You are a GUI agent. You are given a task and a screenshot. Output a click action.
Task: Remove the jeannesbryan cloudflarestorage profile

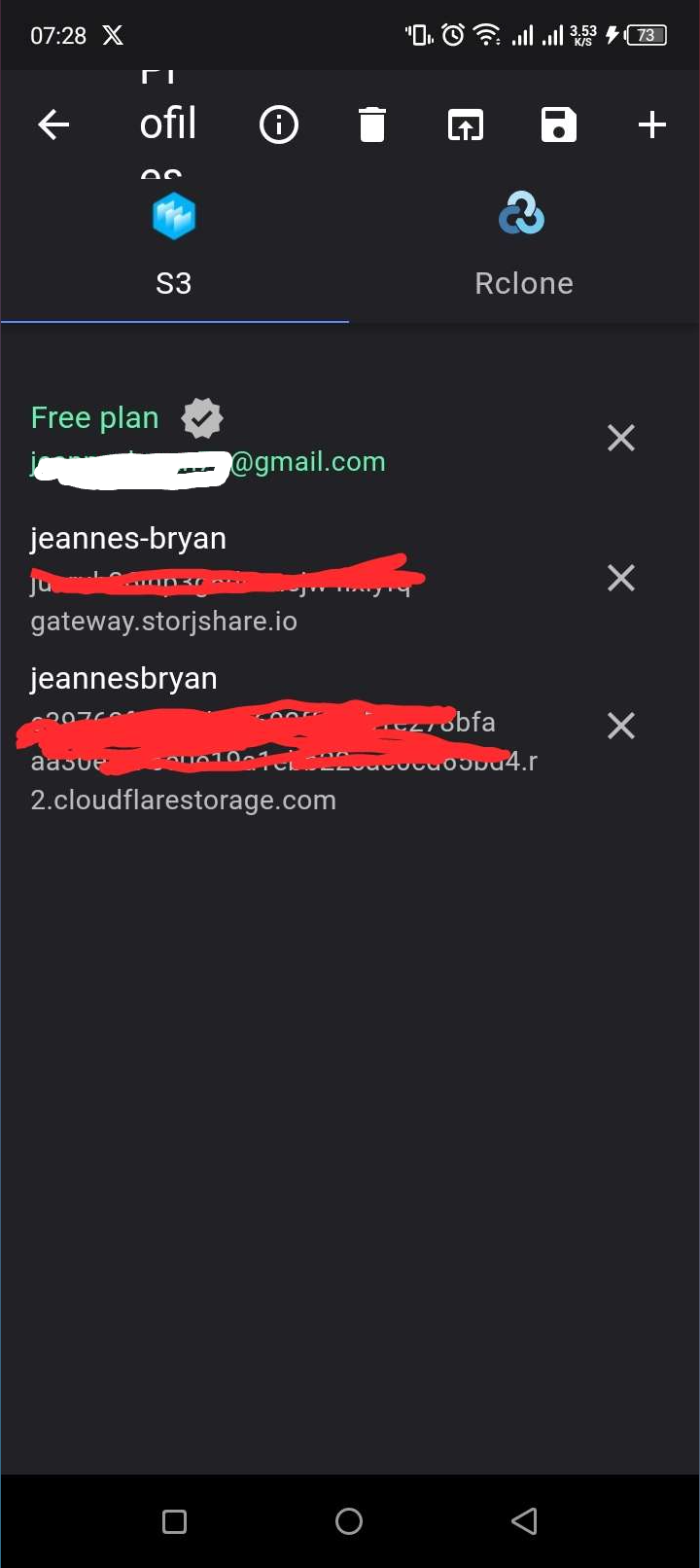(x=621, y=726)
